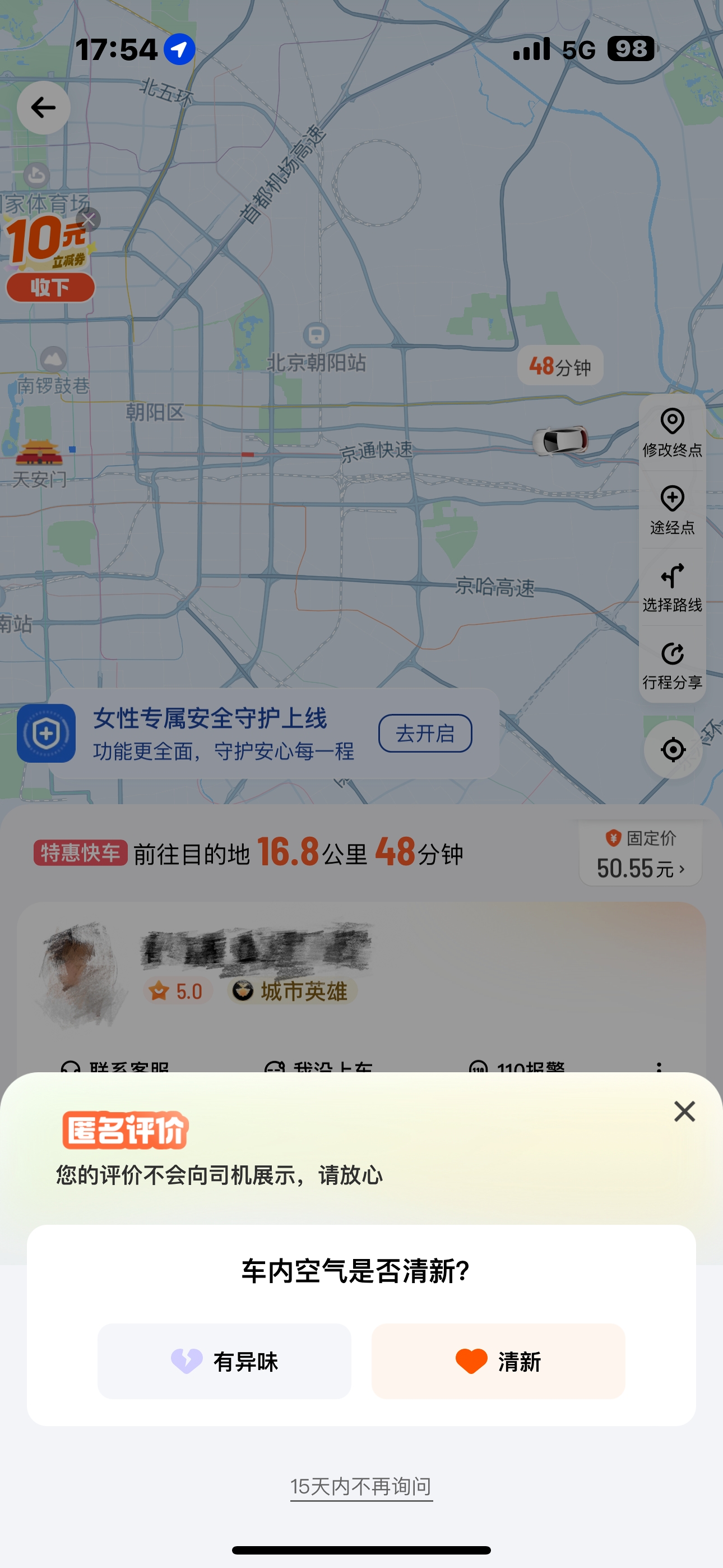This screenshot has height=1568, width=723.
Task: Rate the car air as 清新
Action: coord(498,1361)
